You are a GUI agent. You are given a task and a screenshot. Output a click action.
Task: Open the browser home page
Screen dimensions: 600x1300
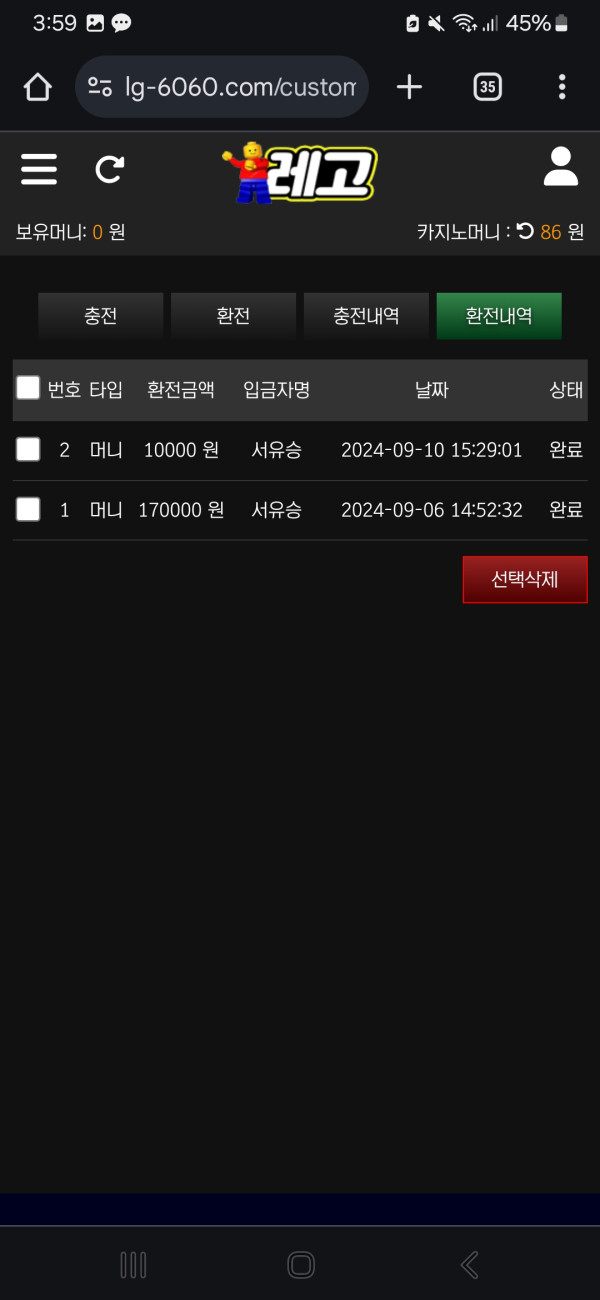[x=38, y=87]
